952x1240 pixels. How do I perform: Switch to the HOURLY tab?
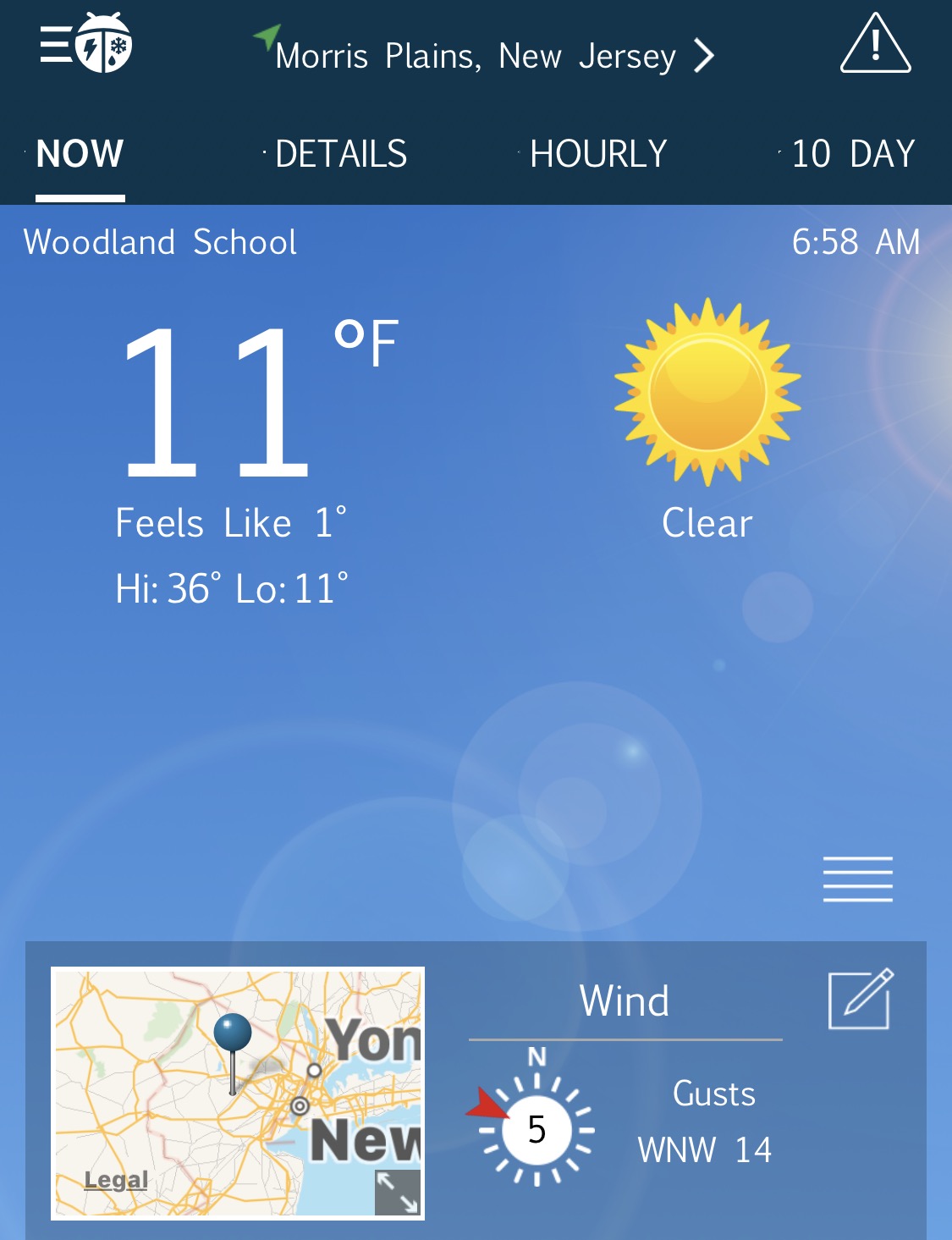click(598, 154)
